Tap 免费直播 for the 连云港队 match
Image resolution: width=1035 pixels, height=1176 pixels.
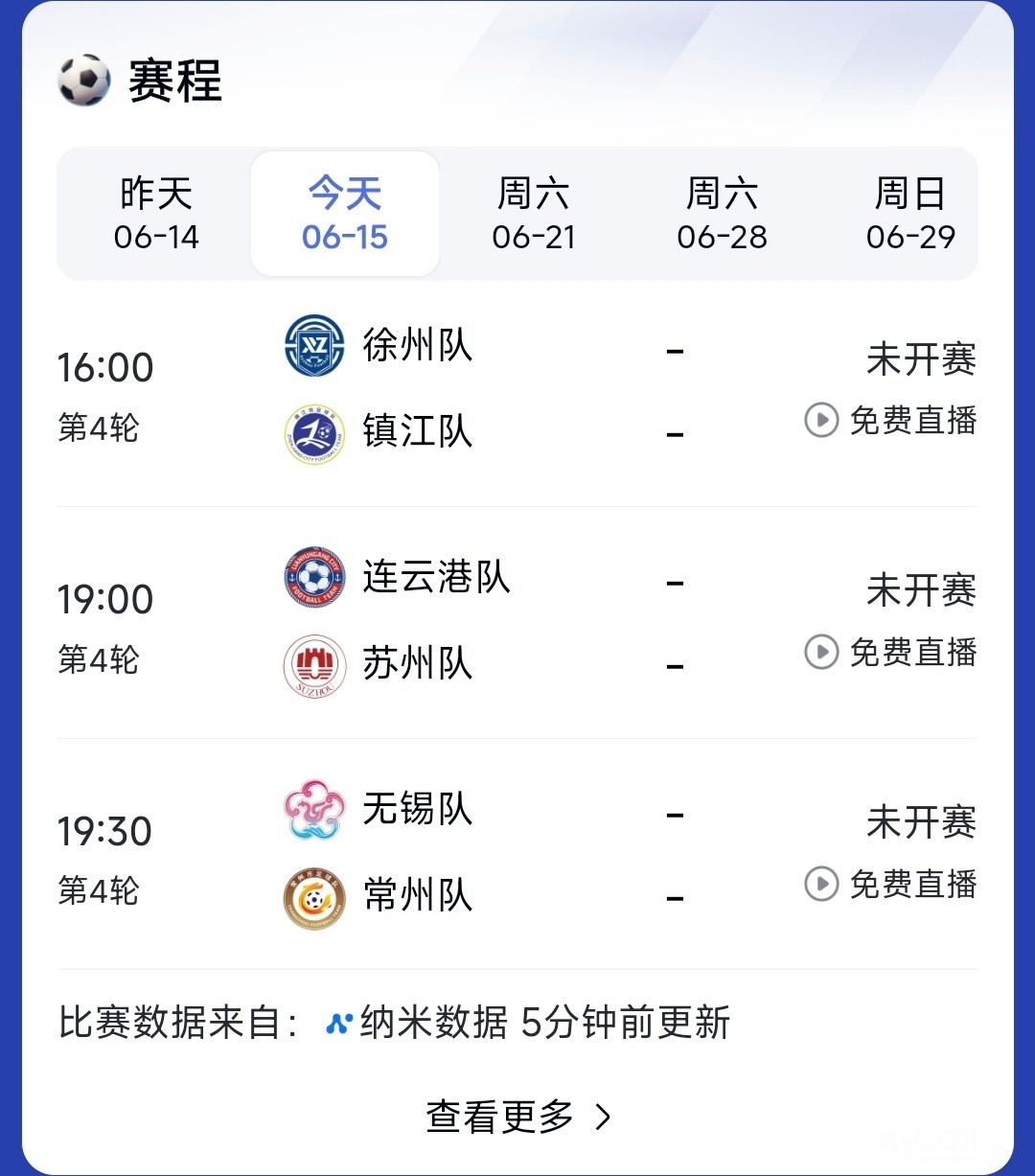coord(891,653)
